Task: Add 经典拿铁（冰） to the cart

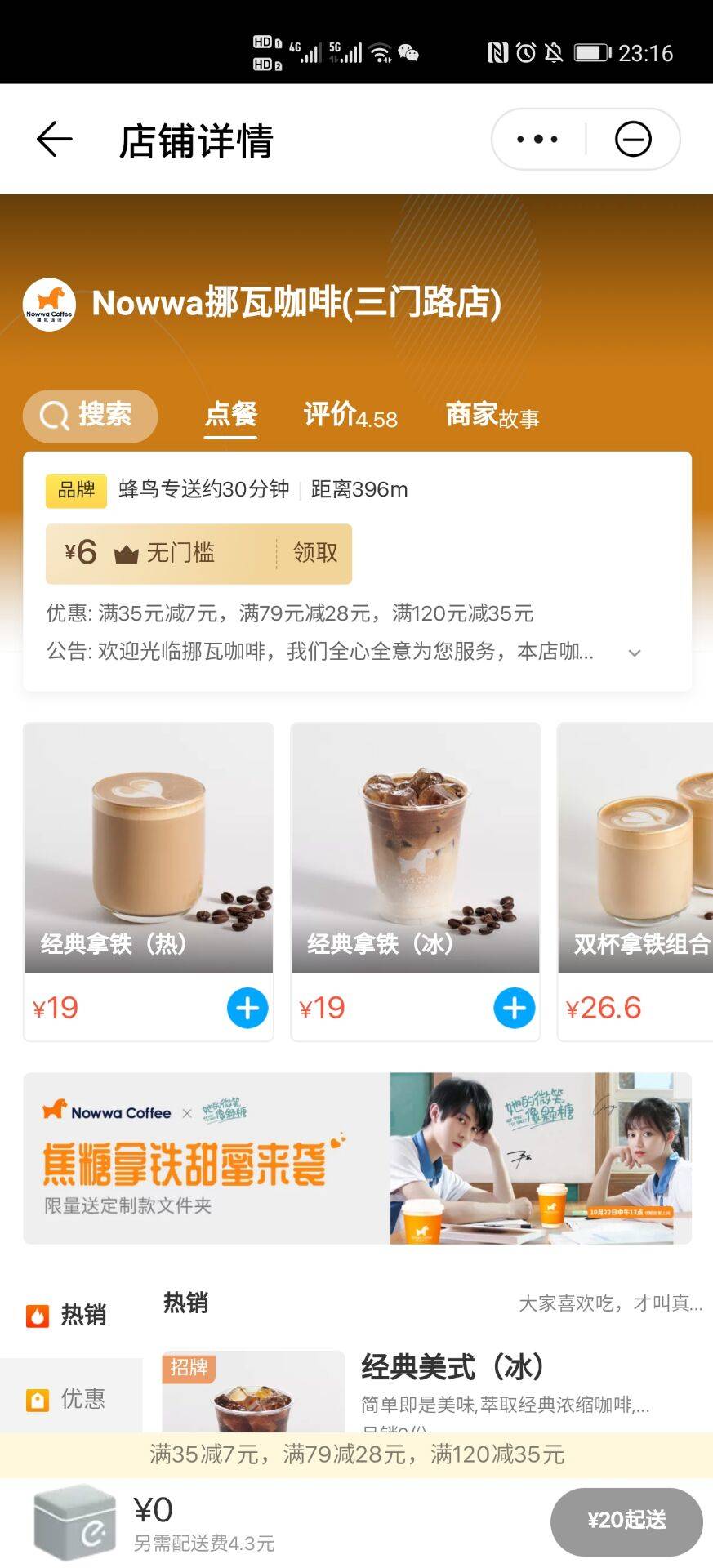Action: point(514,1008)
